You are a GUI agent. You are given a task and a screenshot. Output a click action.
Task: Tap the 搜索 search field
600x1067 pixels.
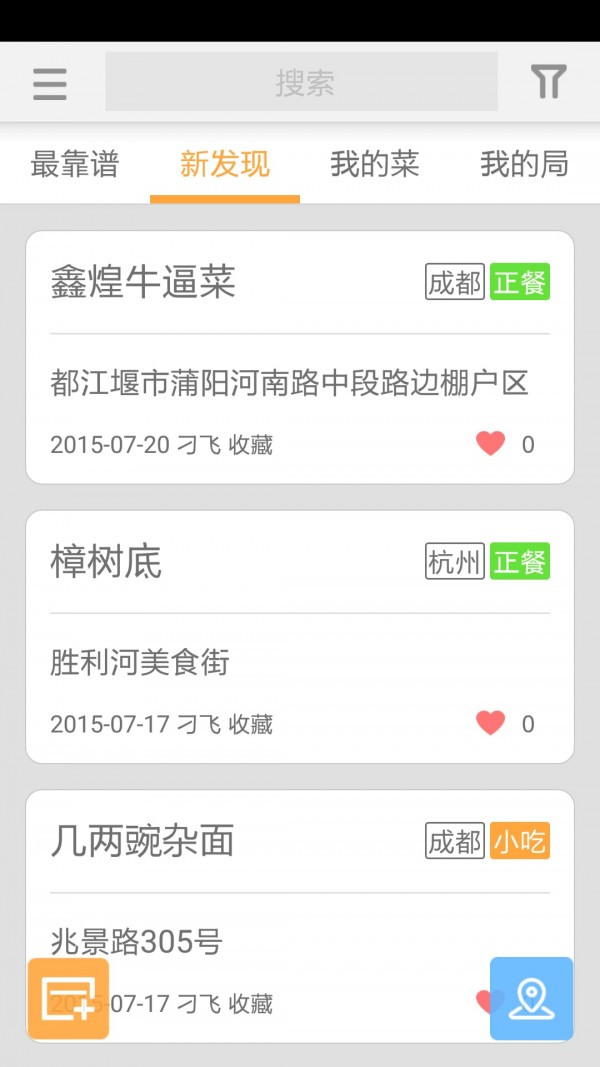[x=301, y=82]
